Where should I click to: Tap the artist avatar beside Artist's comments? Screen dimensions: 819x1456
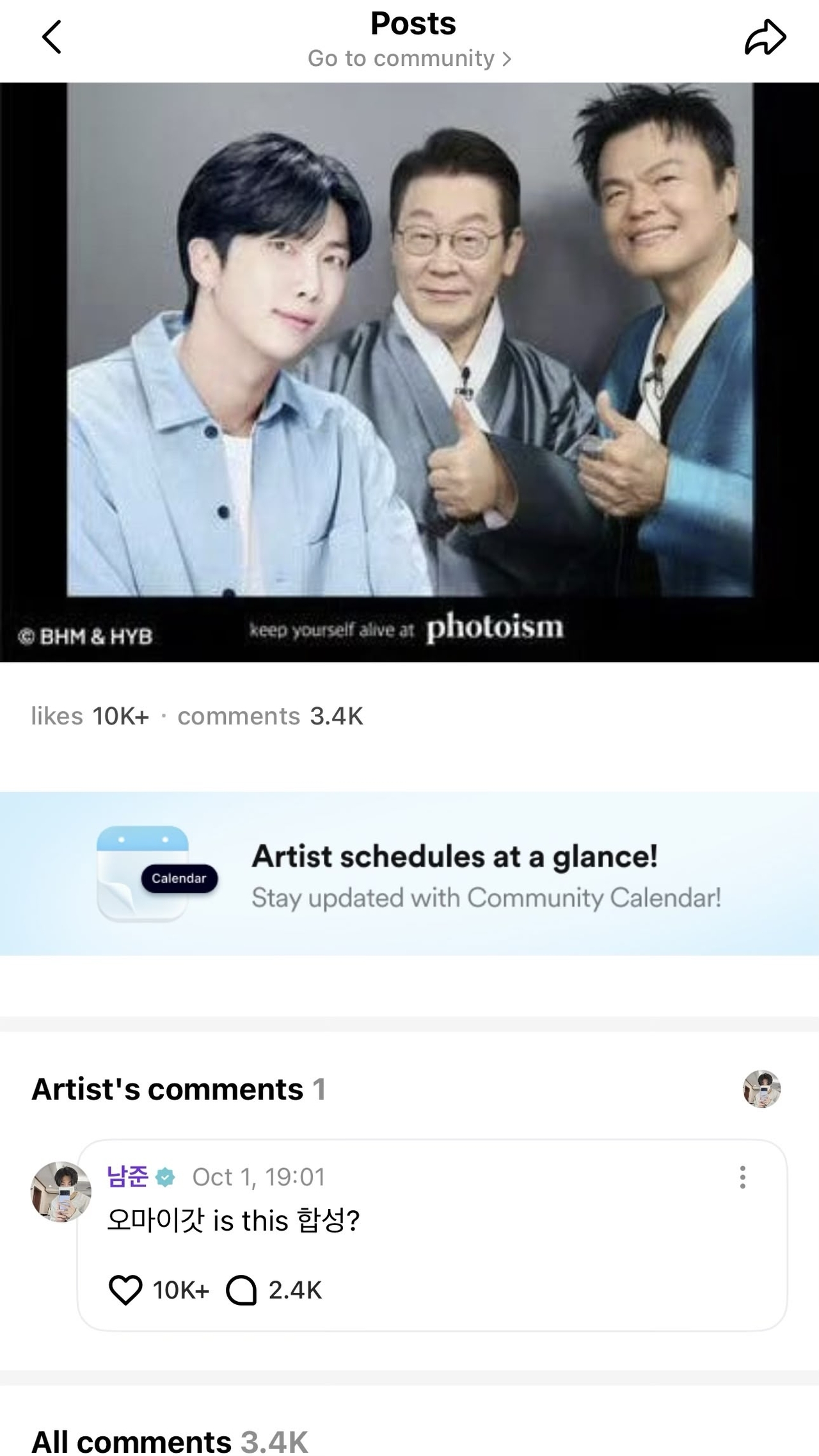(761, 1089)
